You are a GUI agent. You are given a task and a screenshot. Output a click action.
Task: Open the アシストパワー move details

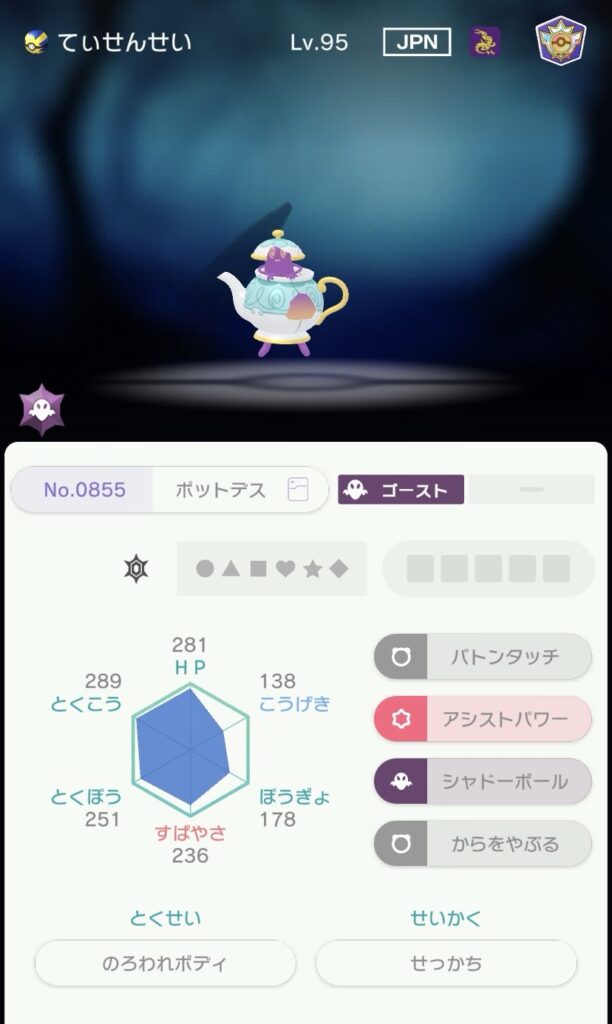483,719
